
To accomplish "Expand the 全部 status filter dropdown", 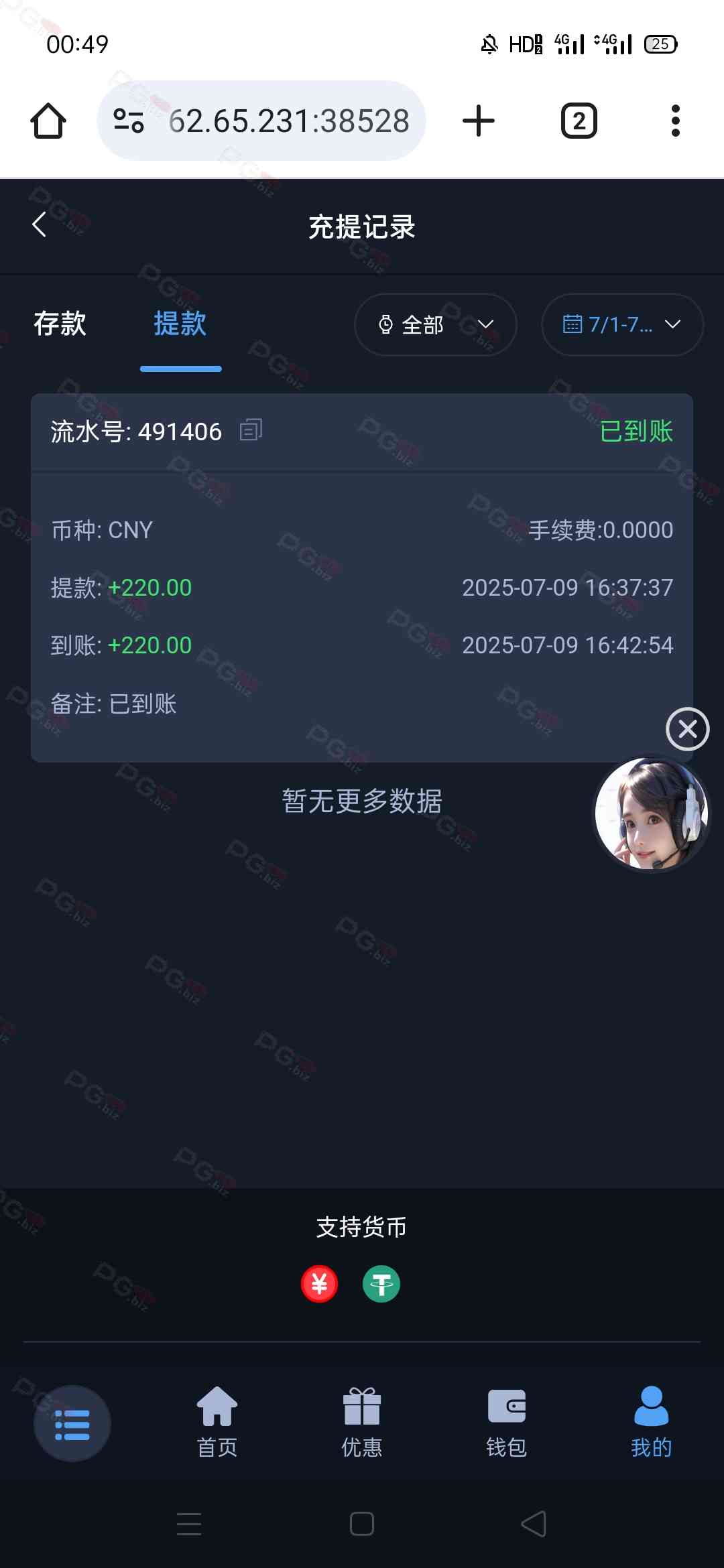I will coord(435,325).
